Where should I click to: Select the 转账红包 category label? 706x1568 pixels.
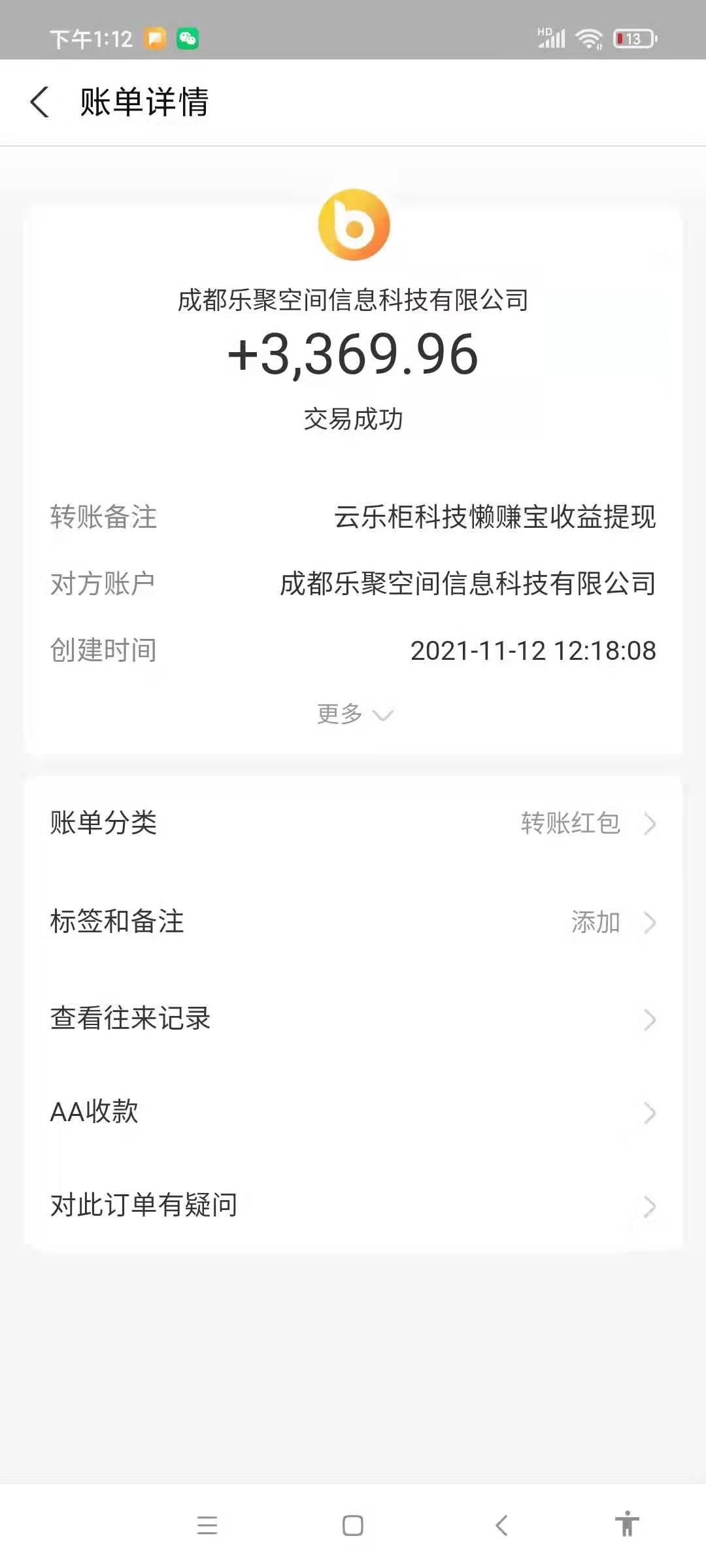click(x=570, y=823)
